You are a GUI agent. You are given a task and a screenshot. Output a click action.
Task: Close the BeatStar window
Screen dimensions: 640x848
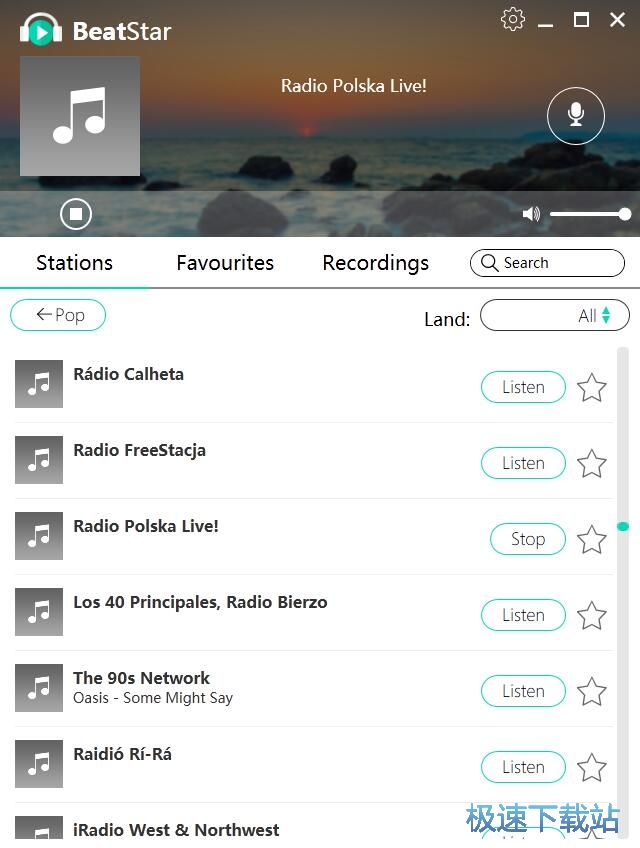617,19
